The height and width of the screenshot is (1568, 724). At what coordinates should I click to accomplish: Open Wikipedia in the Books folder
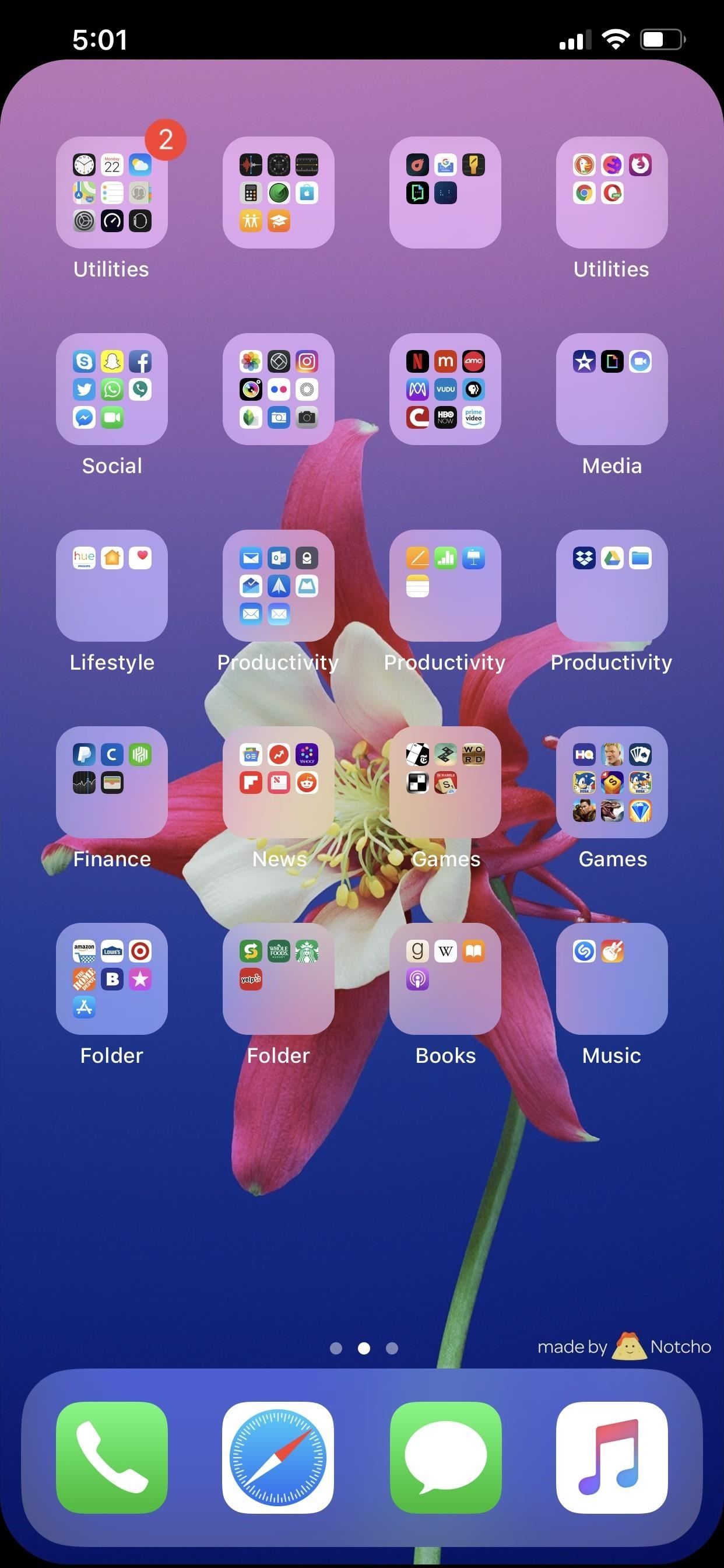pos(446,951)
